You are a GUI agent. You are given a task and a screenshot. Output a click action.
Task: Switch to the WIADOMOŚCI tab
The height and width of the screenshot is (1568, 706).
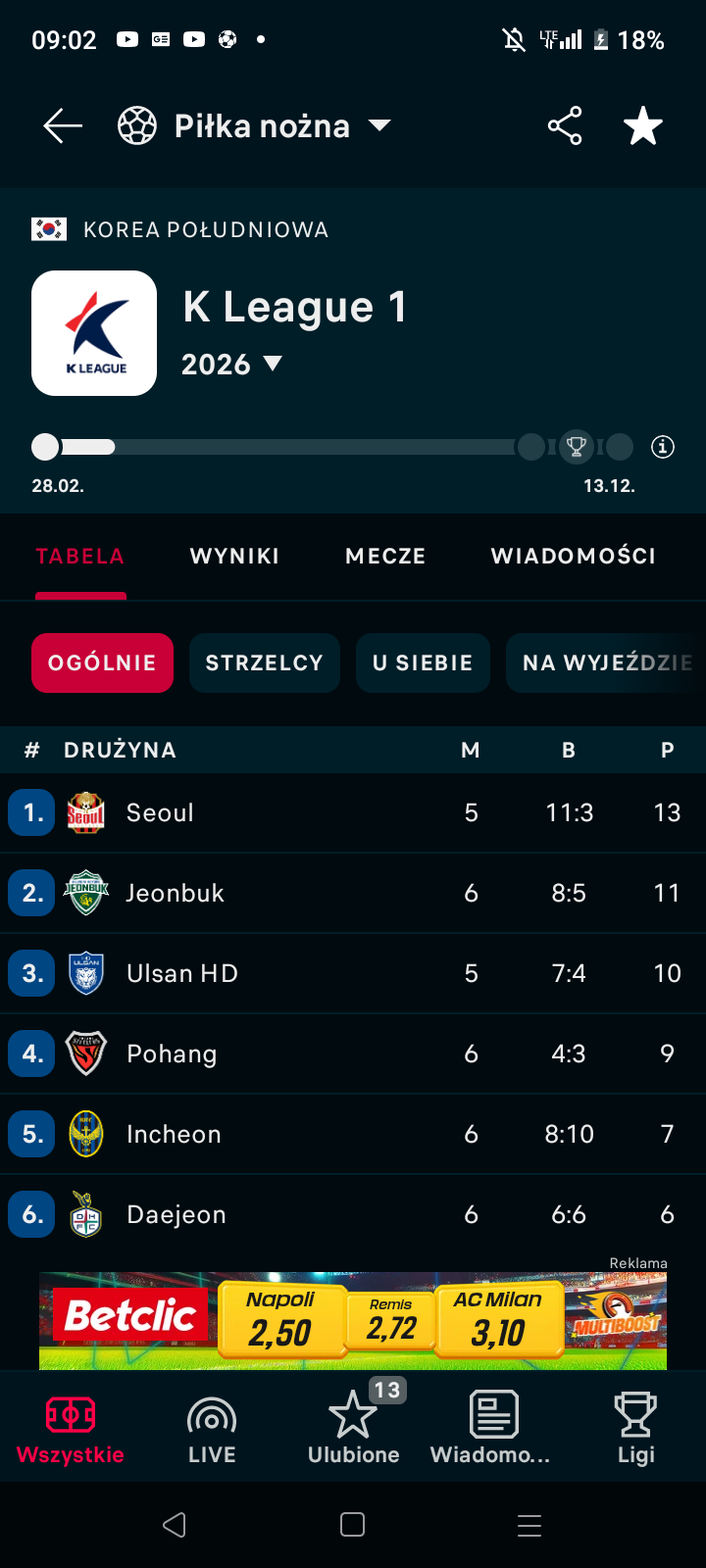[573, 557]
